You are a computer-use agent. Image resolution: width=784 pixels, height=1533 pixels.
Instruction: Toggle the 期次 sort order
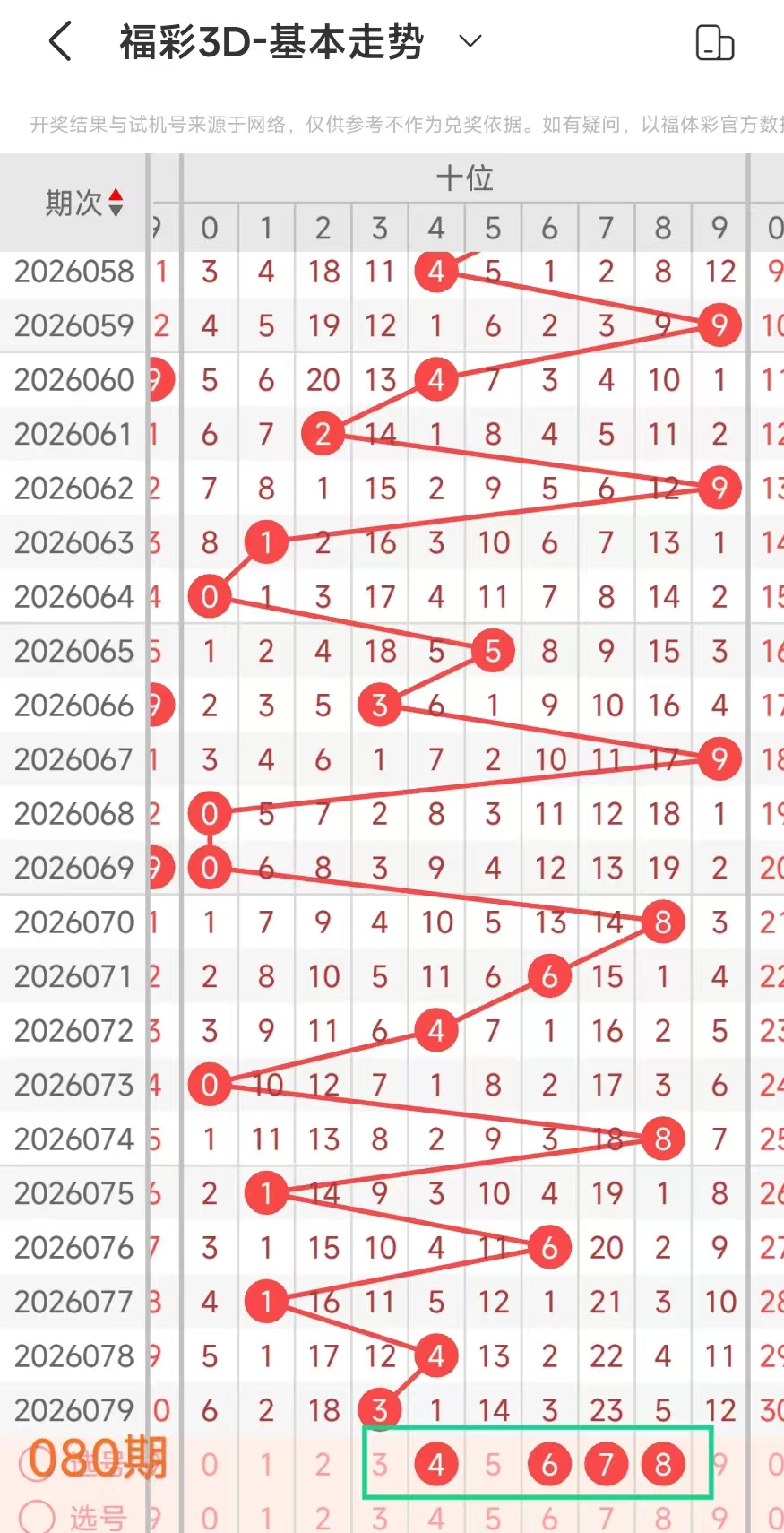[116, 203]
